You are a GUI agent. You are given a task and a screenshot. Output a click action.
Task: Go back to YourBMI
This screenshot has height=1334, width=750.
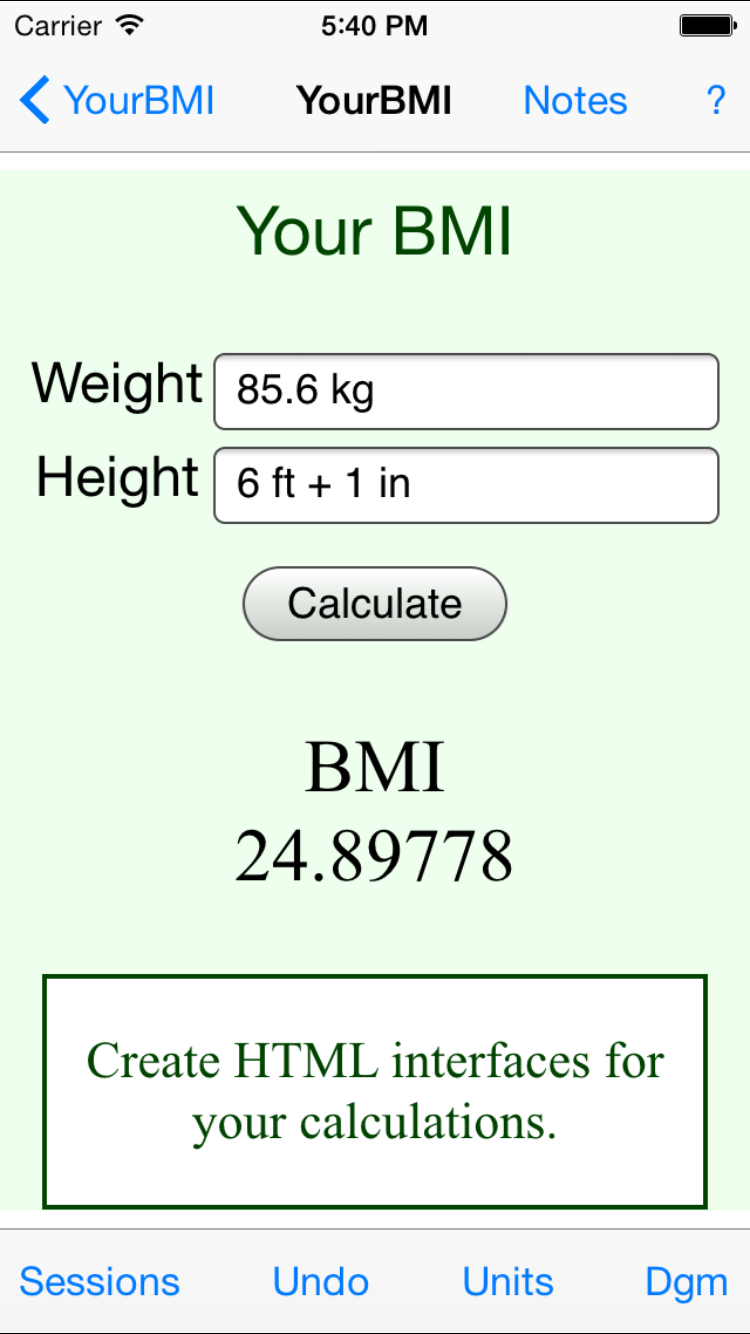click(117, 101)
